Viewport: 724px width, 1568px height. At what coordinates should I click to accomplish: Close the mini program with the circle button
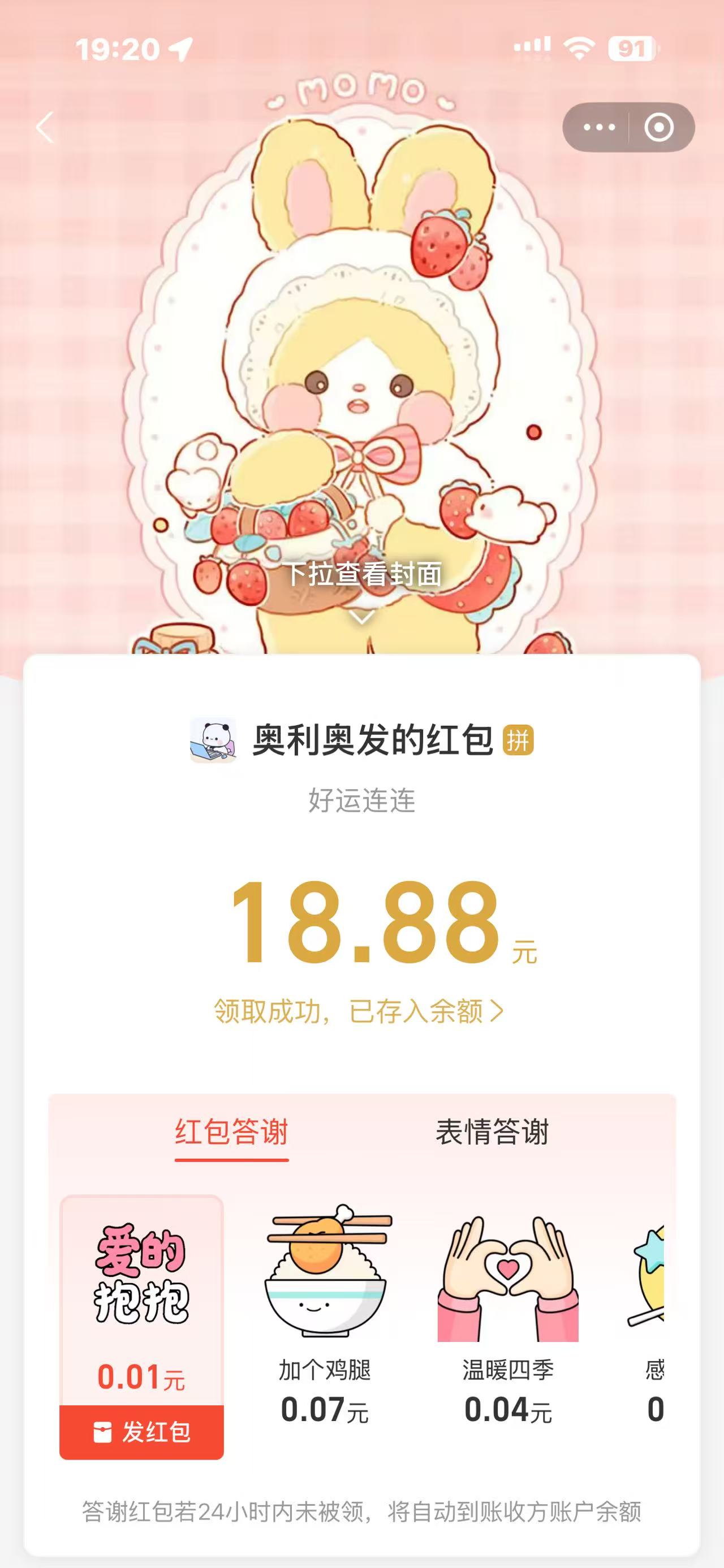tap(660, 127)
